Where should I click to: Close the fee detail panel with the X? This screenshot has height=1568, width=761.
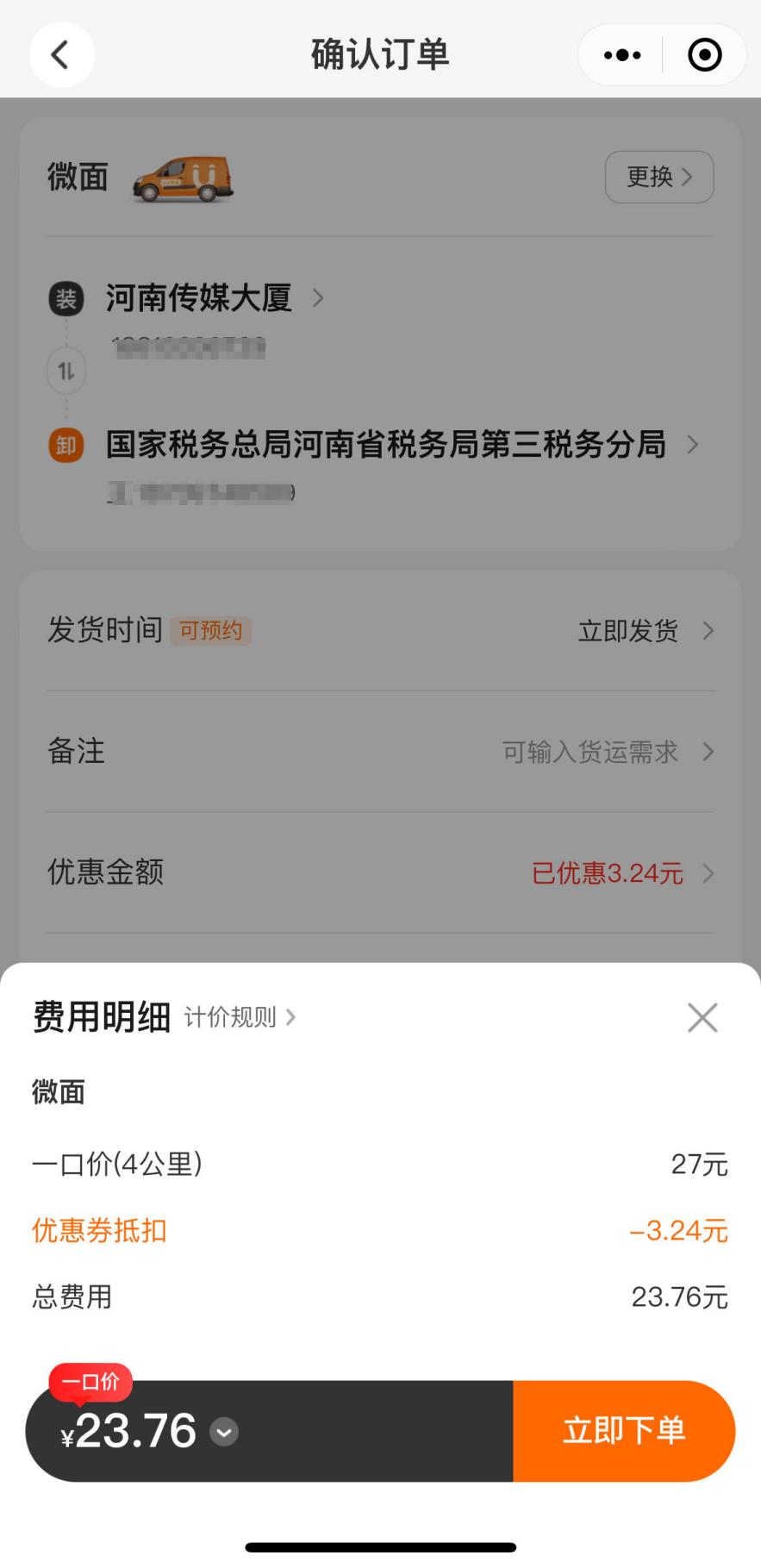pyautogui.click(x=702, y=1018)
